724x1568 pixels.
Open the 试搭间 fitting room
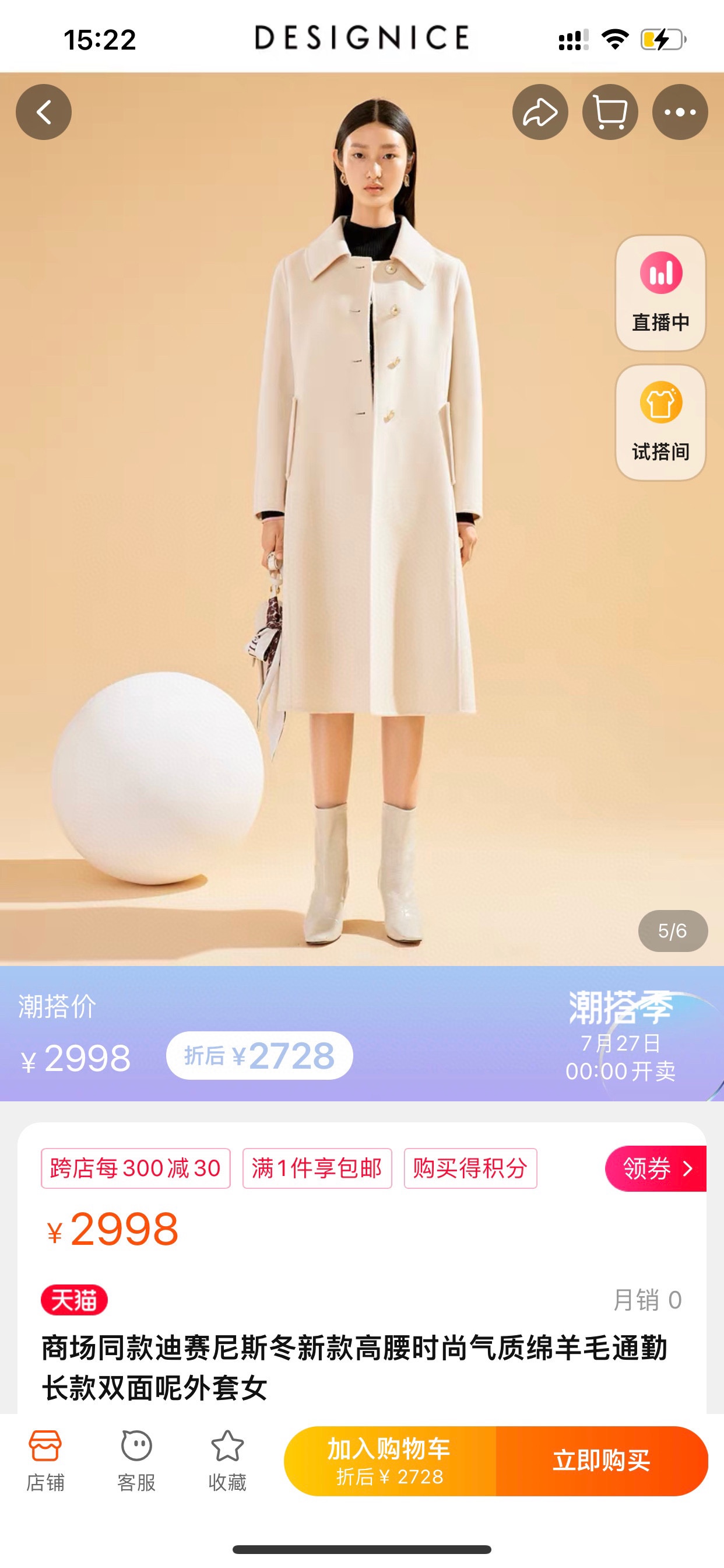click(x=660, y=422)
